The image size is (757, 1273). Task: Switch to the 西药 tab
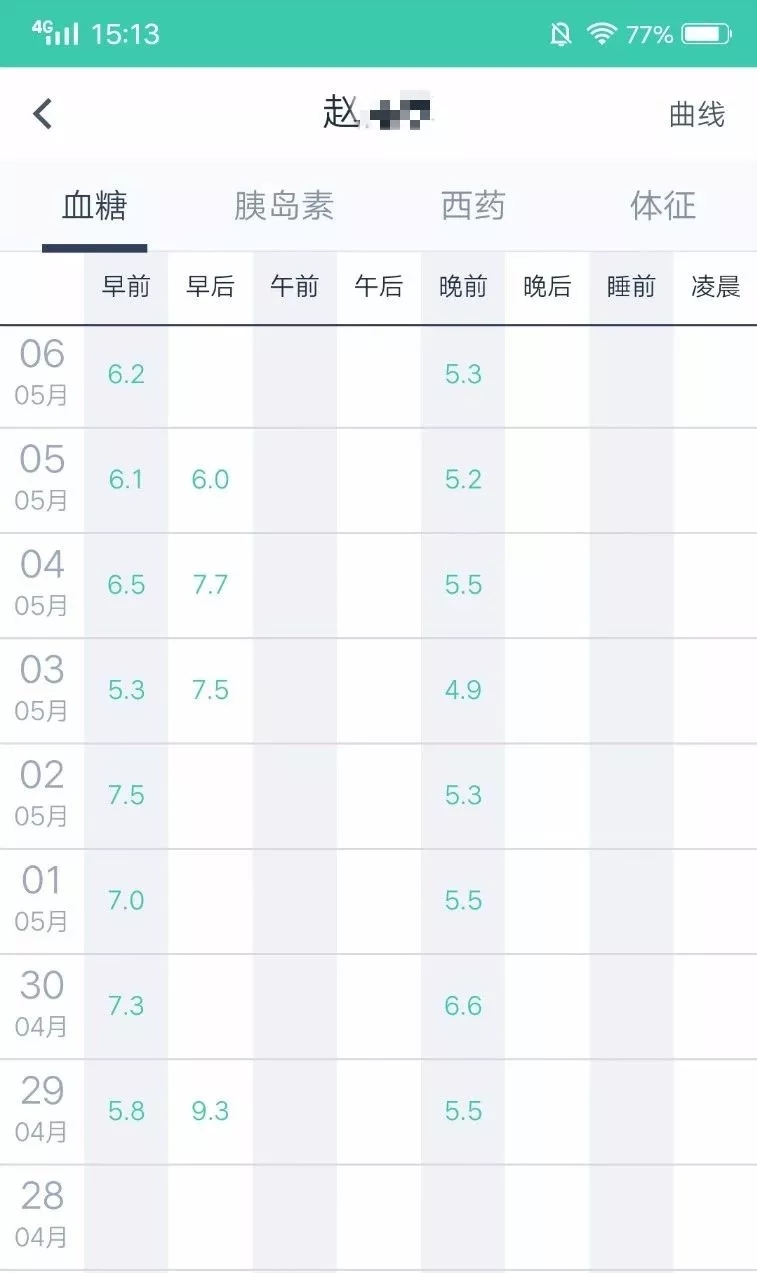[x=473, y=206]
